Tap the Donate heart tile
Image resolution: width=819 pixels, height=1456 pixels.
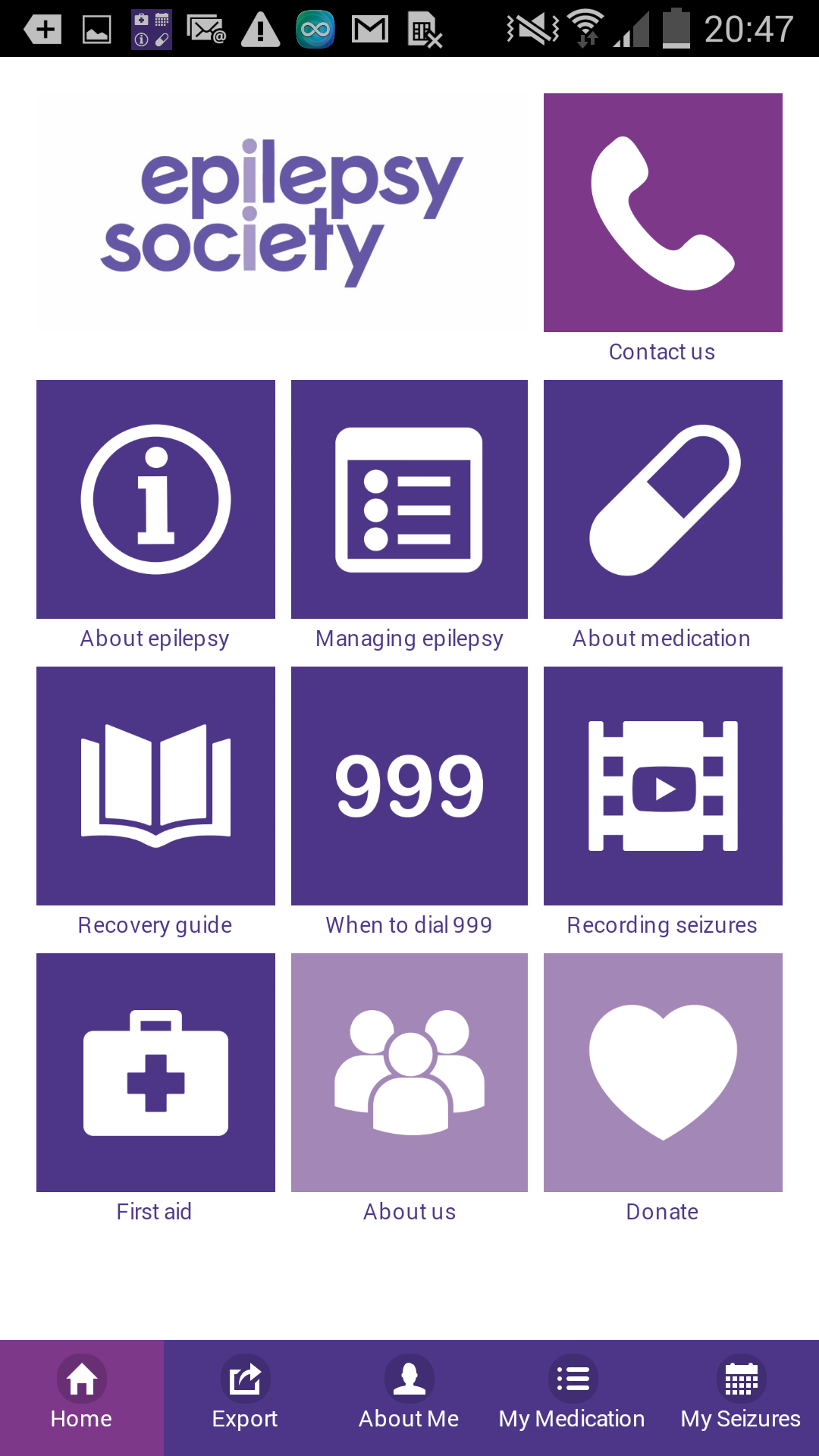pos(663,1073)
